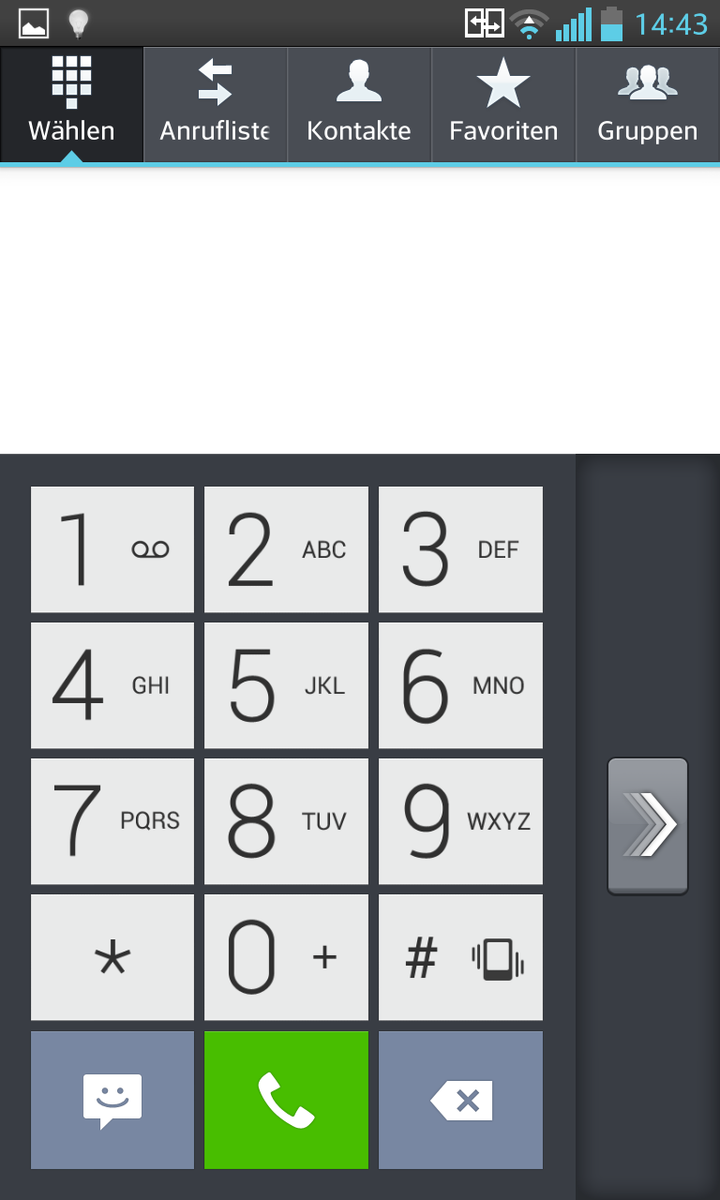Delete last digit with backspace key

point(460,1100)
